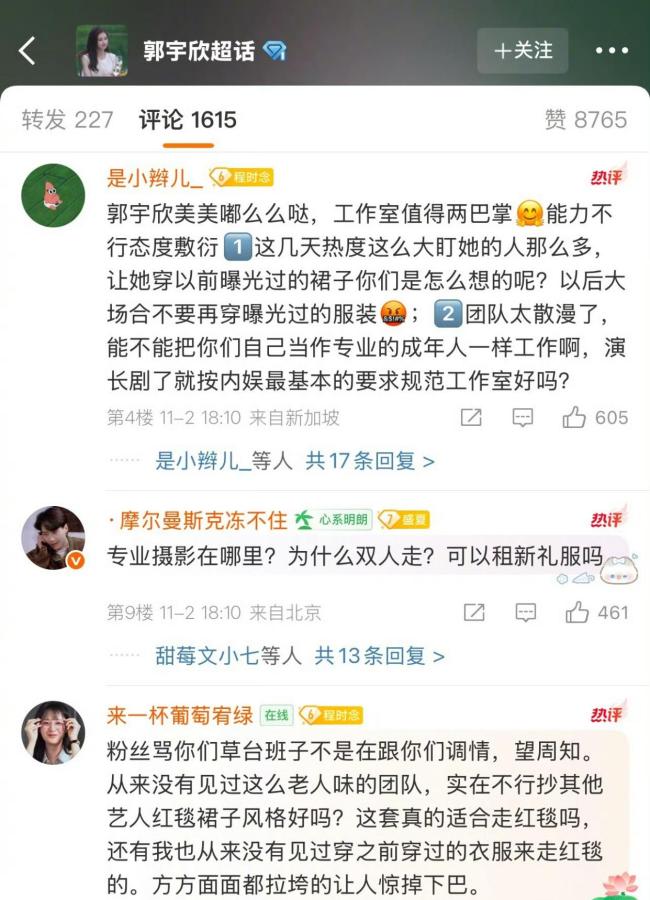Expand 共17条回复 under 是小辫儿_'s comment
The image size is (650, 900).
370,461
